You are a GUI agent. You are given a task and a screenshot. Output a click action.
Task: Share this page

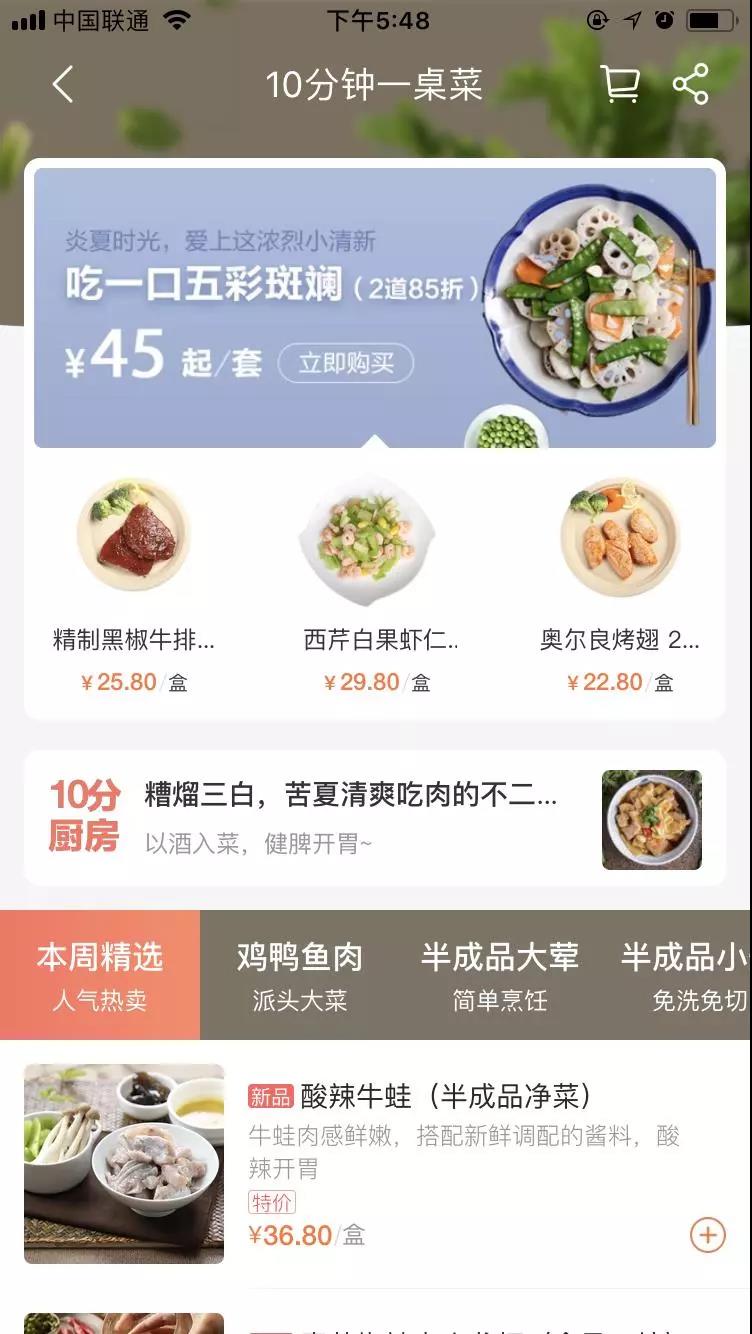[691, 84]
